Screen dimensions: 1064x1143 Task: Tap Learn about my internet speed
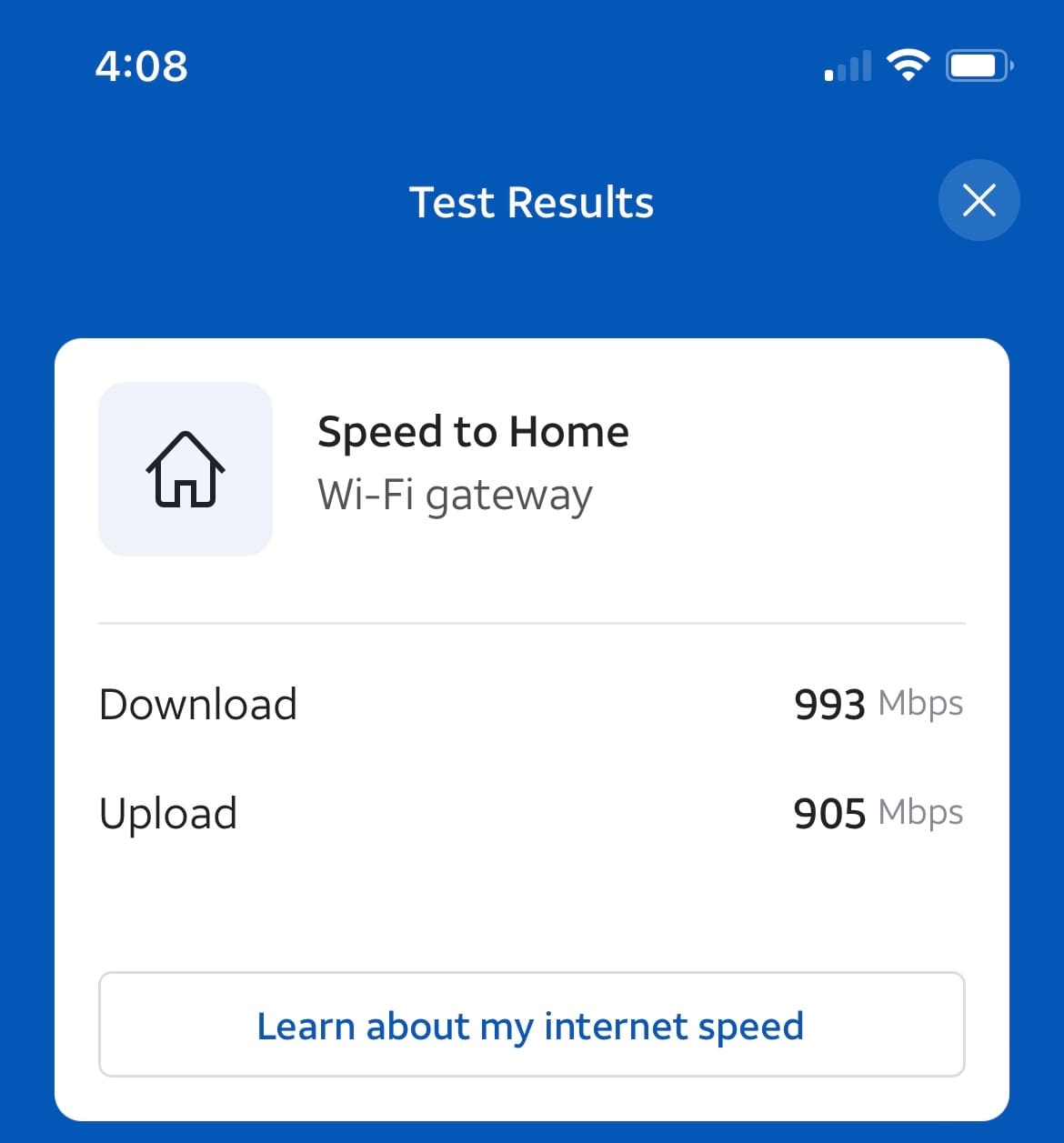[x=531, y=1025]
